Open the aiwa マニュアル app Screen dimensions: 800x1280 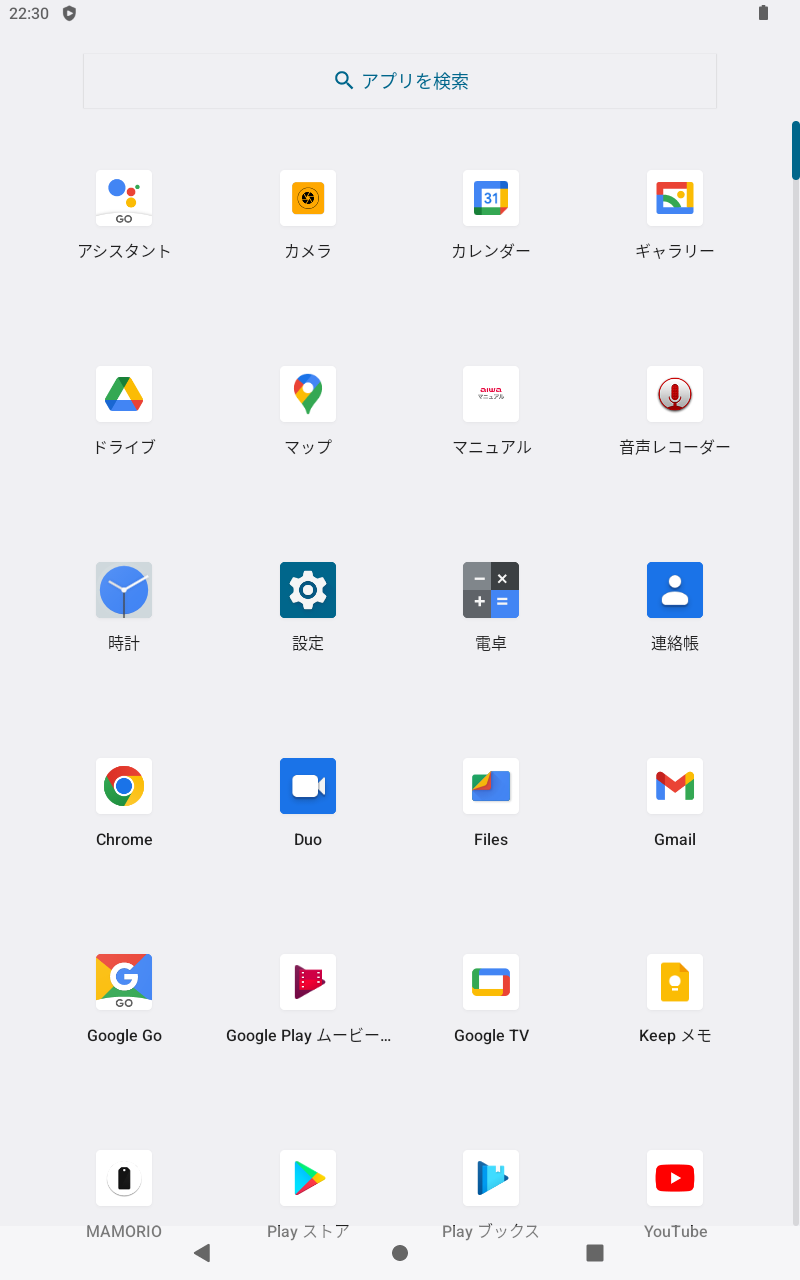[x=491, y=394]
